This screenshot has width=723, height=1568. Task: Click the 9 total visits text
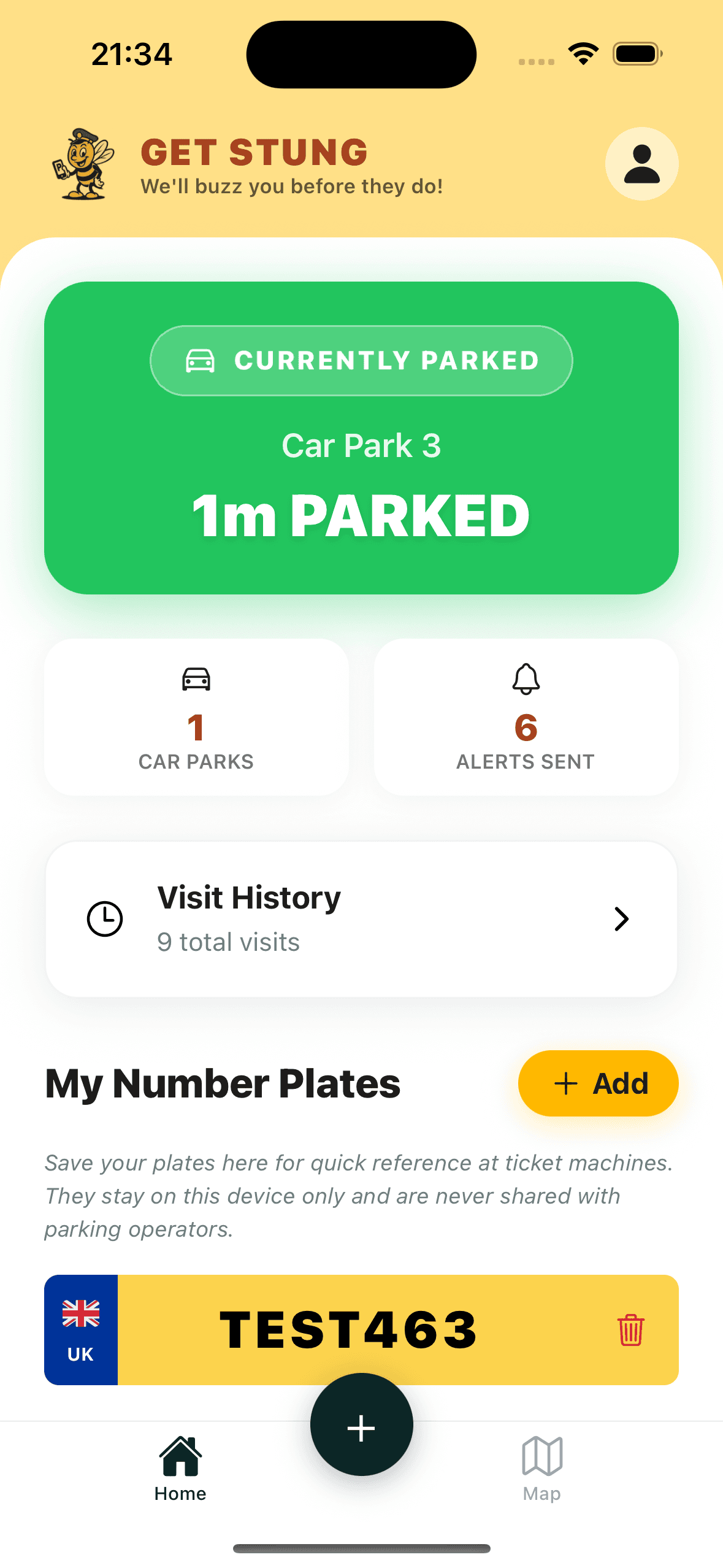point(228,942)
